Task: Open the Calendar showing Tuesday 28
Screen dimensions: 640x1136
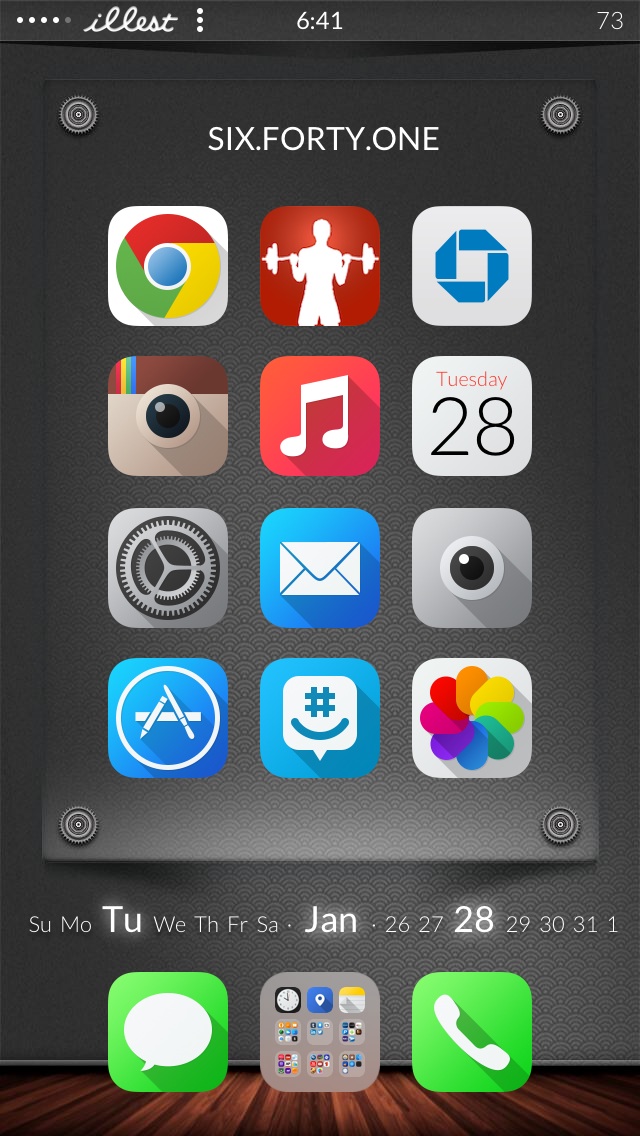Action: click(472, 416)
